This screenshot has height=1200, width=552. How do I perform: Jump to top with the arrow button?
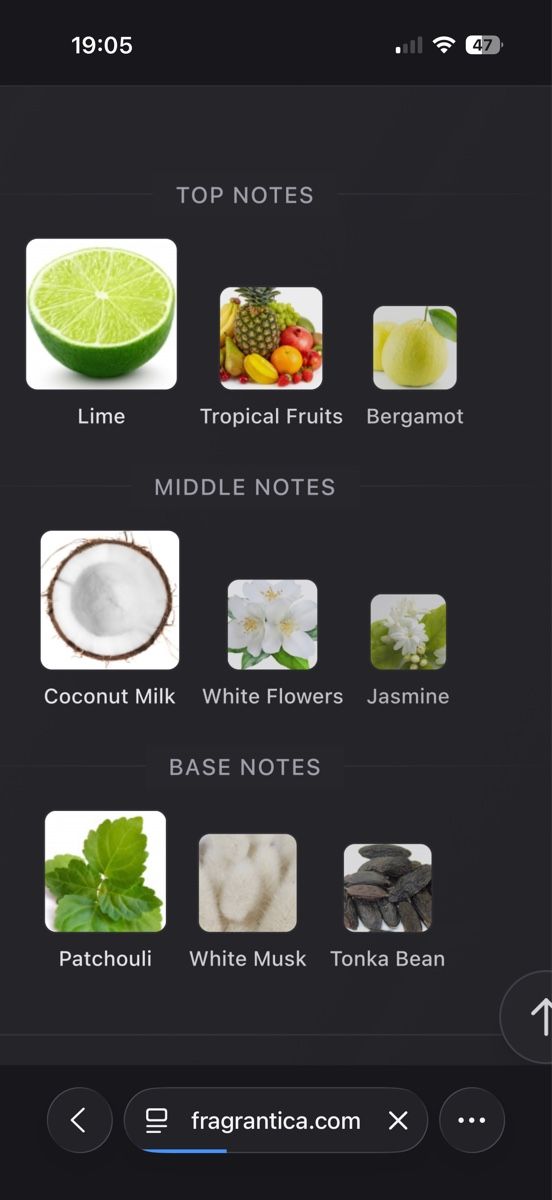(x=534, y=1017)
